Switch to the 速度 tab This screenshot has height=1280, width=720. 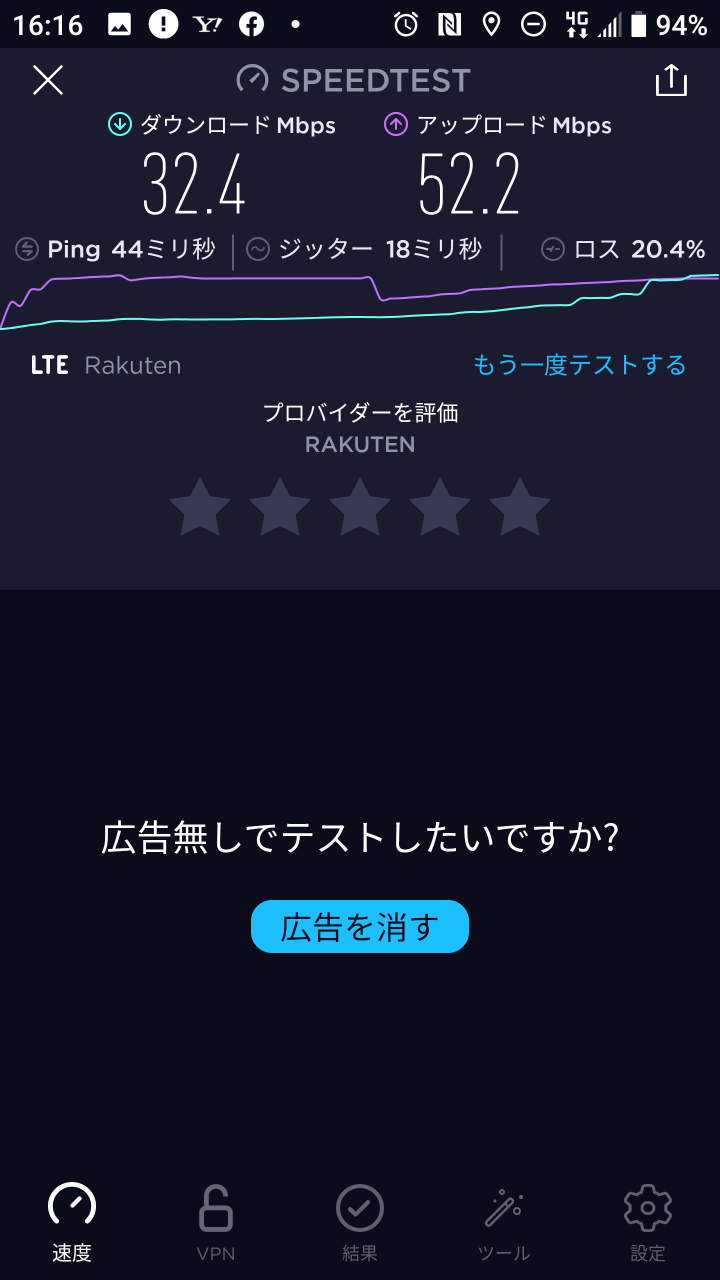(x=72, y=1222)
